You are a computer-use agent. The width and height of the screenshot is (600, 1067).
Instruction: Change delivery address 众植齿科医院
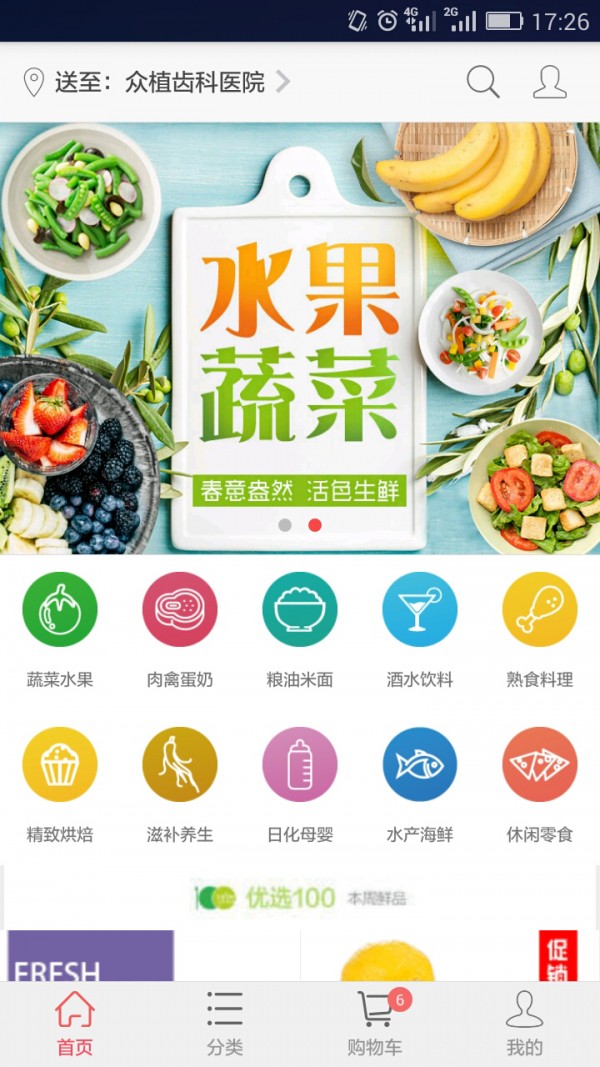[160, 82]
